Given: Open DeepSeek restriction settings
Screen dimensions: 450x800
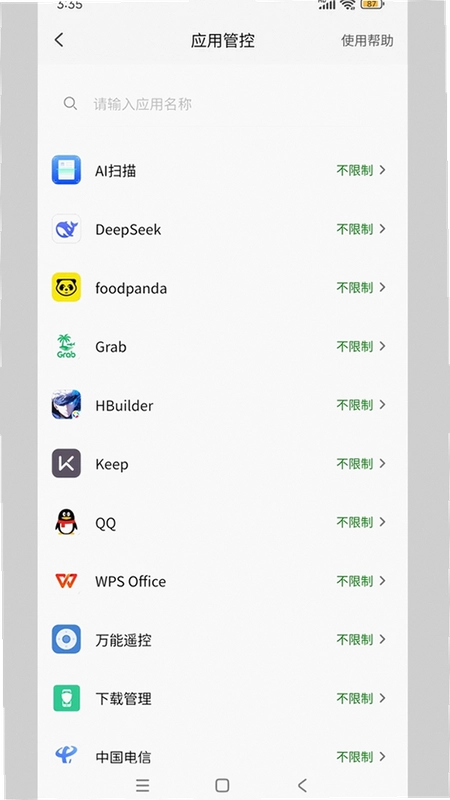Looking at the screenshot, I should 222,229.
